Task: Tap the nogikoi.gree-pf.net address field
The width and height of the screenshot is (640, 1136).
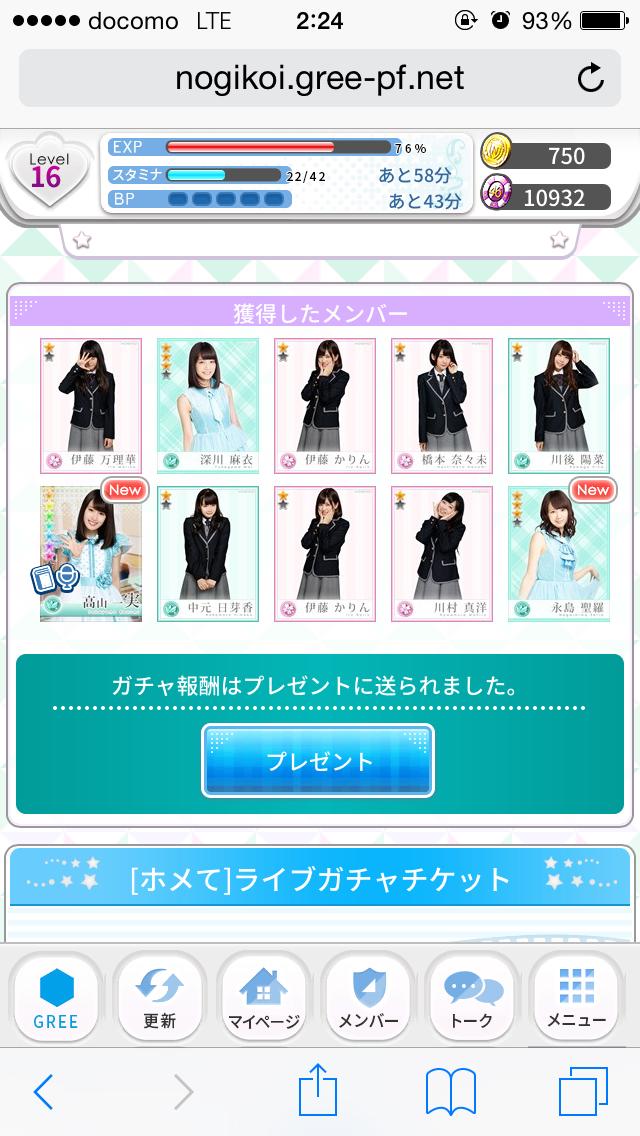Action: pyautogui.click(x=320, y=78)
